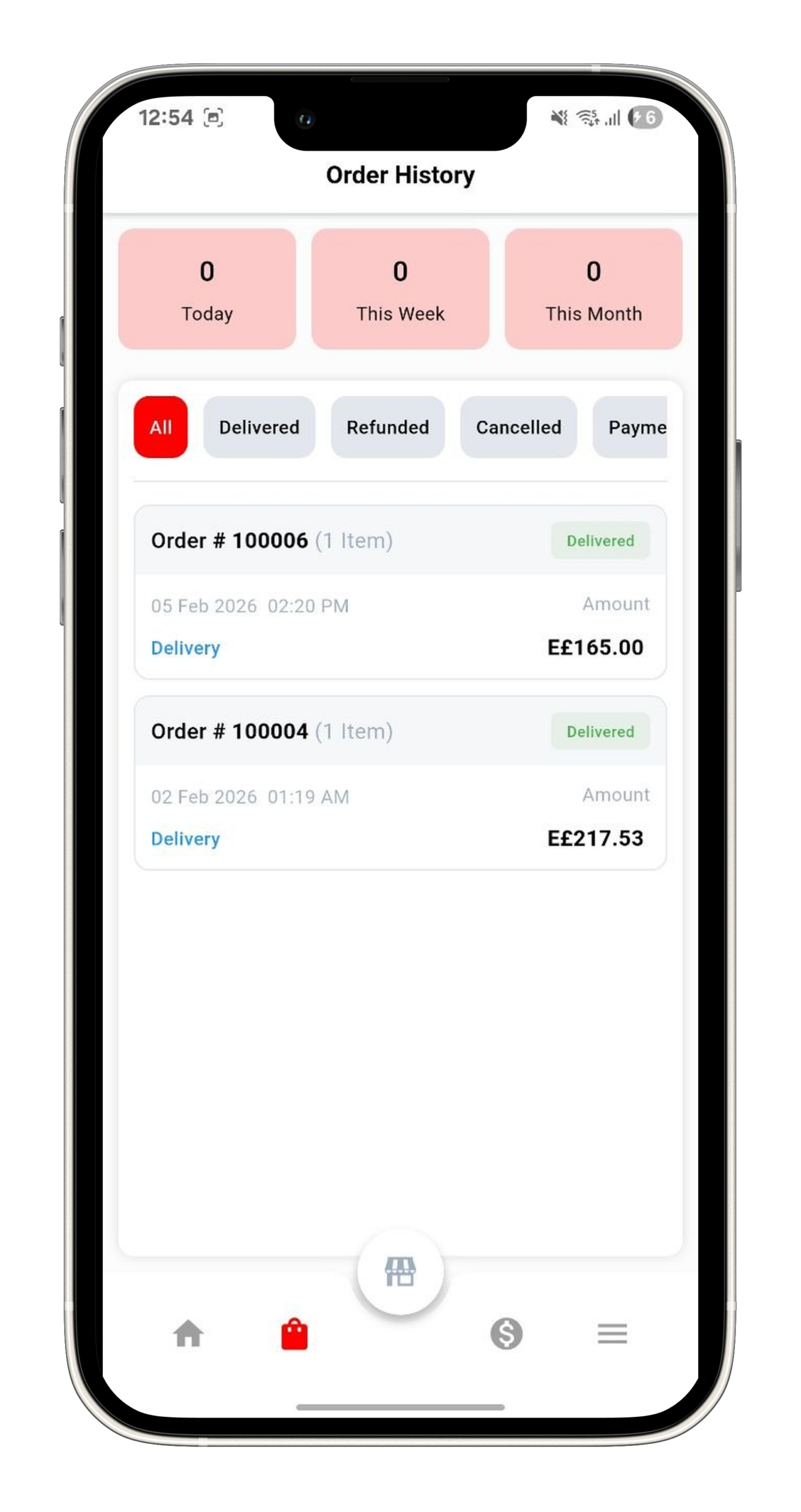Screen dimensions: 801x1512
Task: View today's order count card
Action: coord(207,289)
